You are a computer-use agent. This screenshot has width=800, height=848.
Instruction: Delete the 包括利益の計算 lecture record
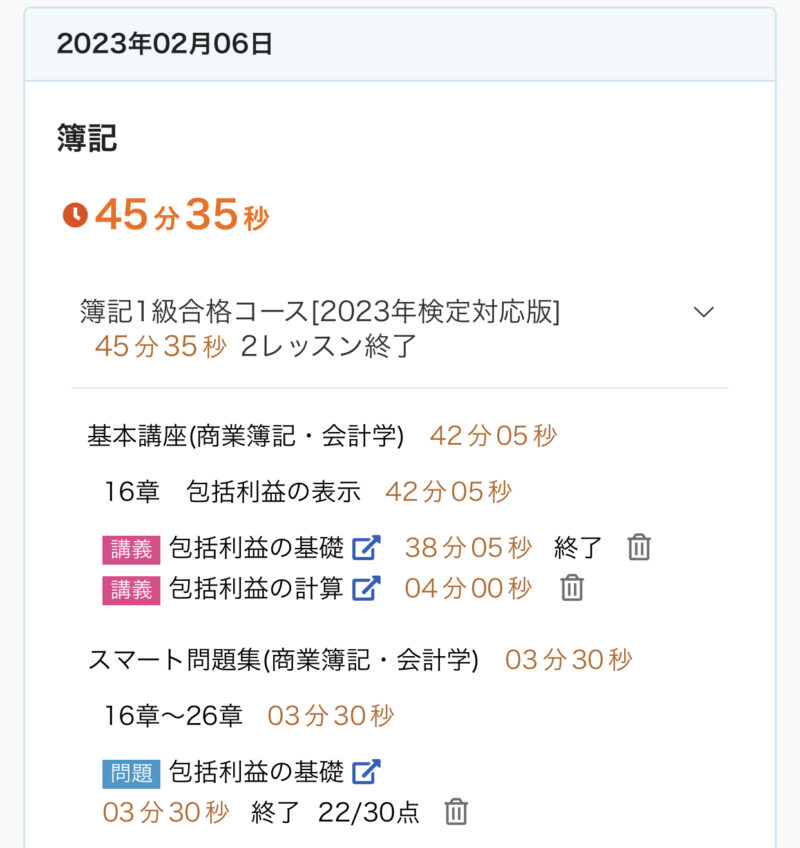(x=571, y=587)
